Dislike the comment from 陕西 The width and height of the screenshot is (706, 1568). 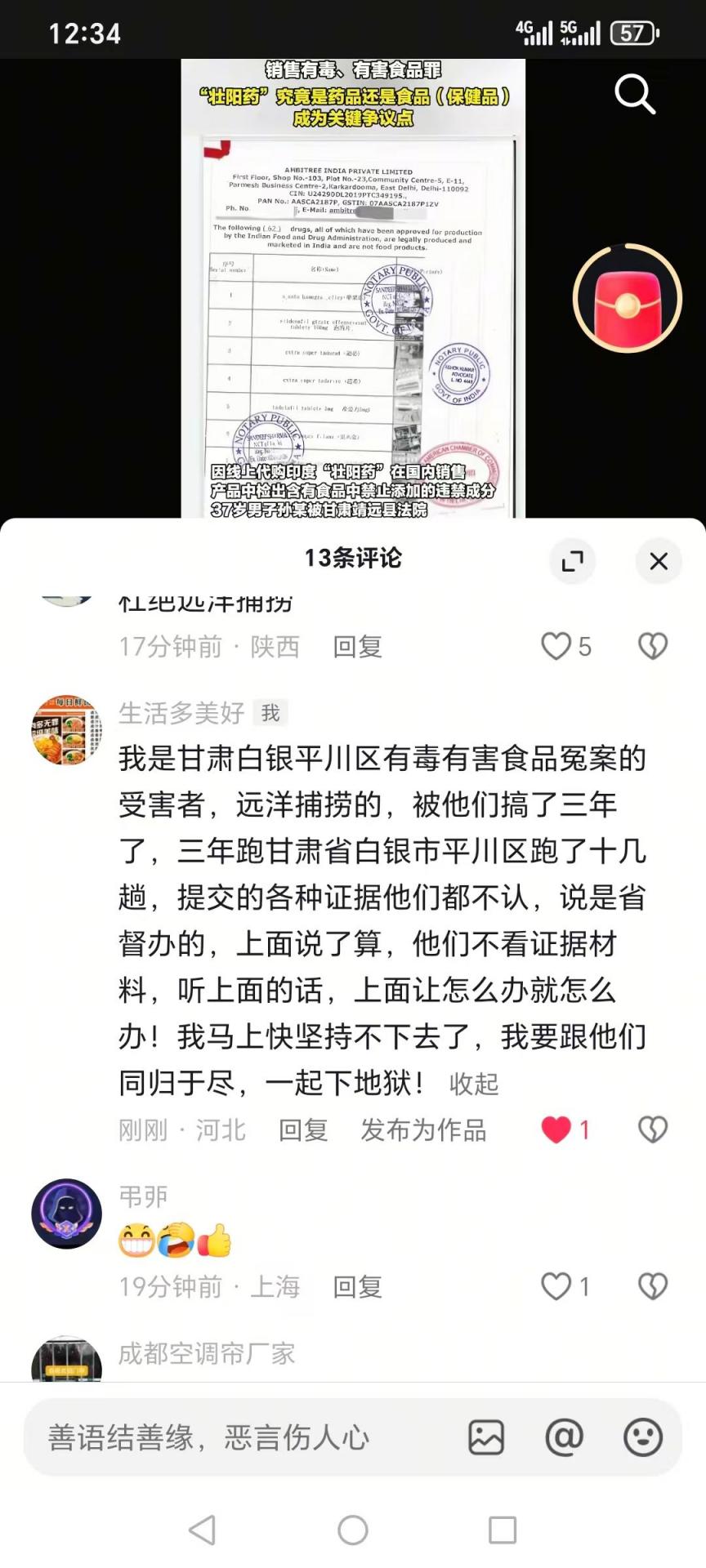click(652, 646)
